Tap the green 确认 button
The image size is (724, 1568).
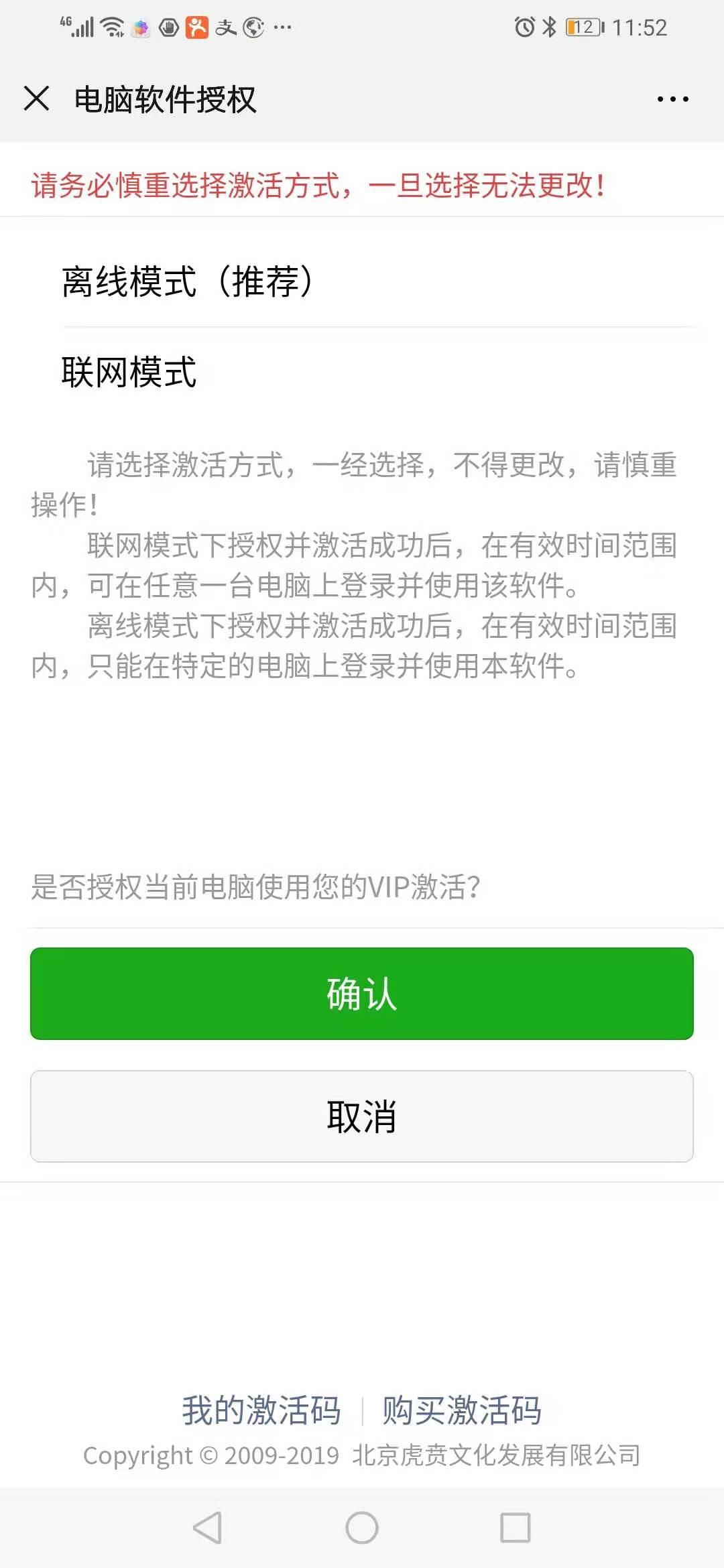(x=362, y=993)
